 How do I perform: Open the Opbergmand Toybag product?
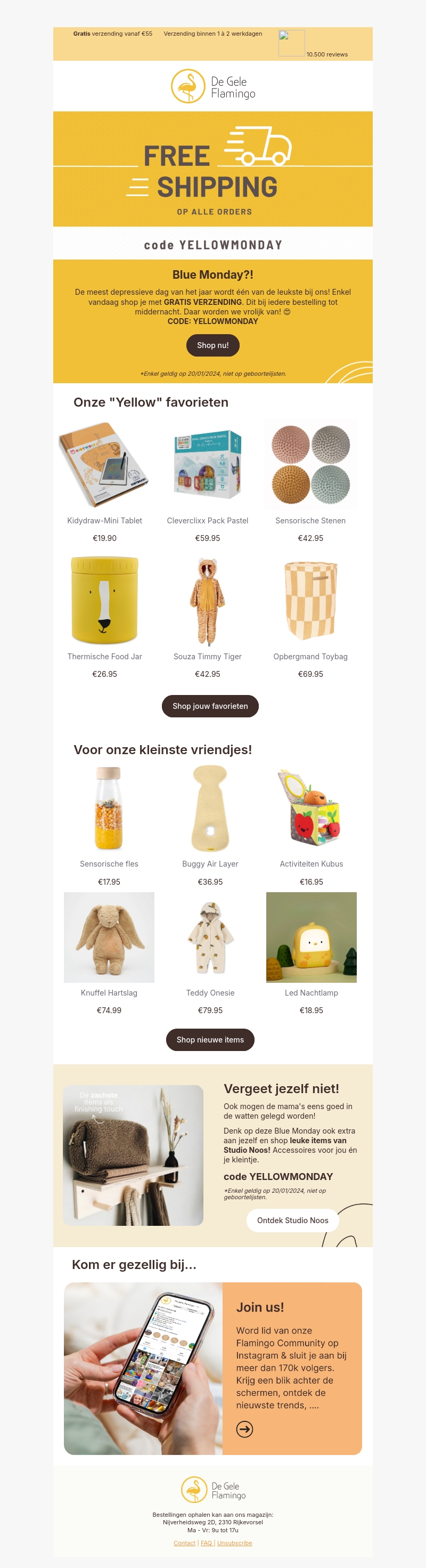[x=310, y=601]
